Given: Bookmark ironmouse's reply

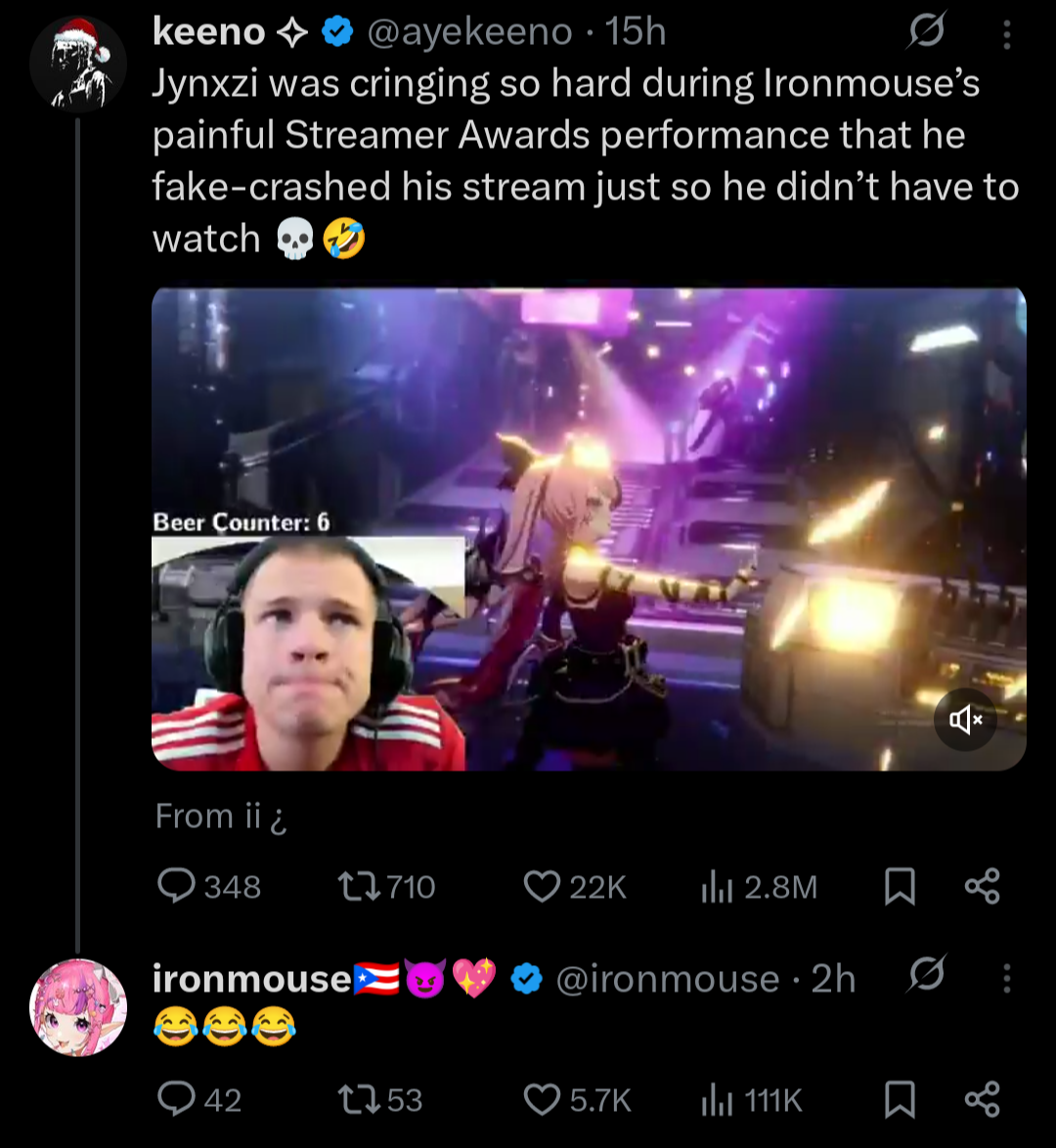Looking at the screenshot, I should click(x=900, y=1099).
